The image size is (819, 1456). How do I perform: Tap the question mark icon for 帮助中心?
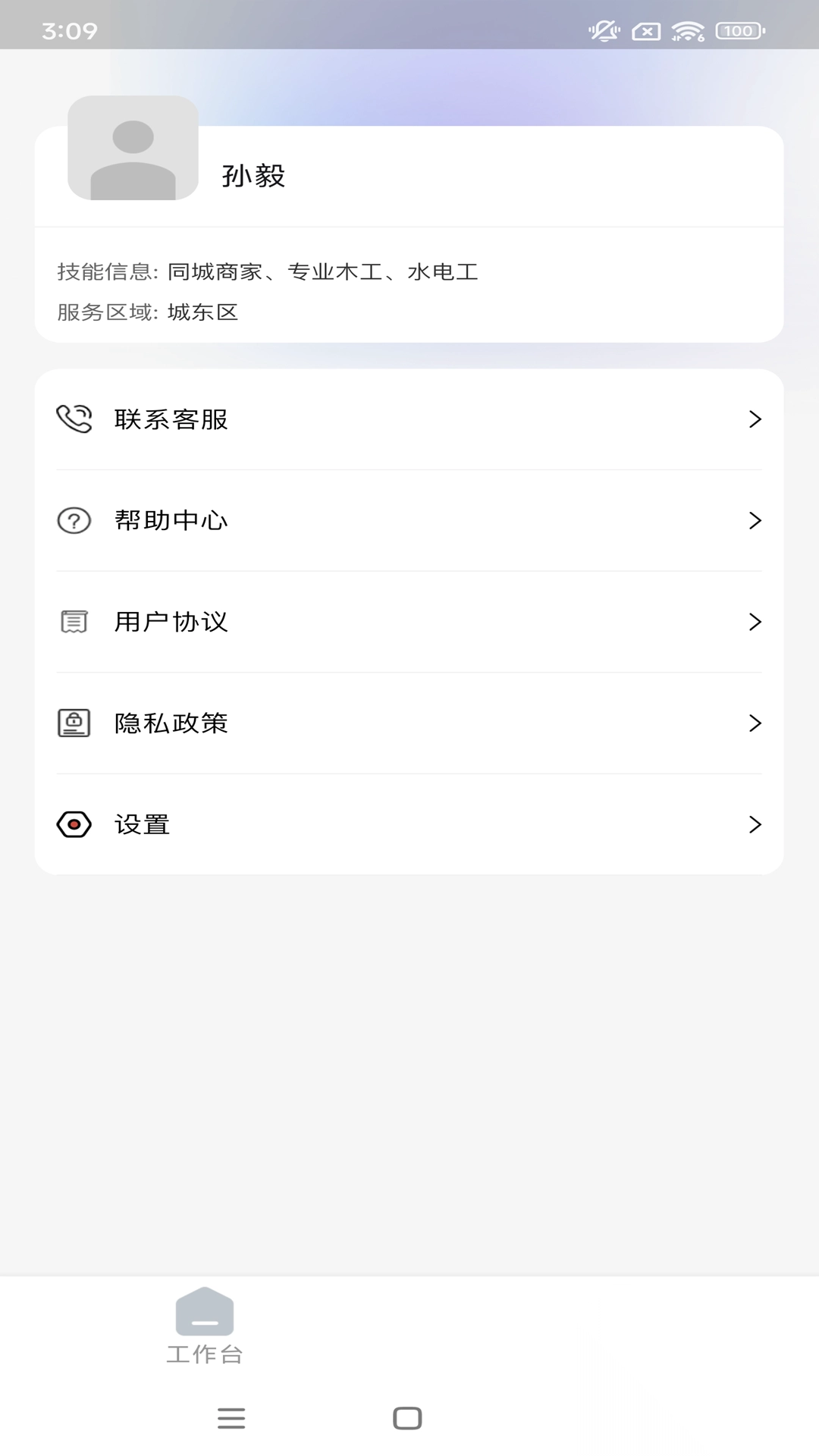pos(74,520)
